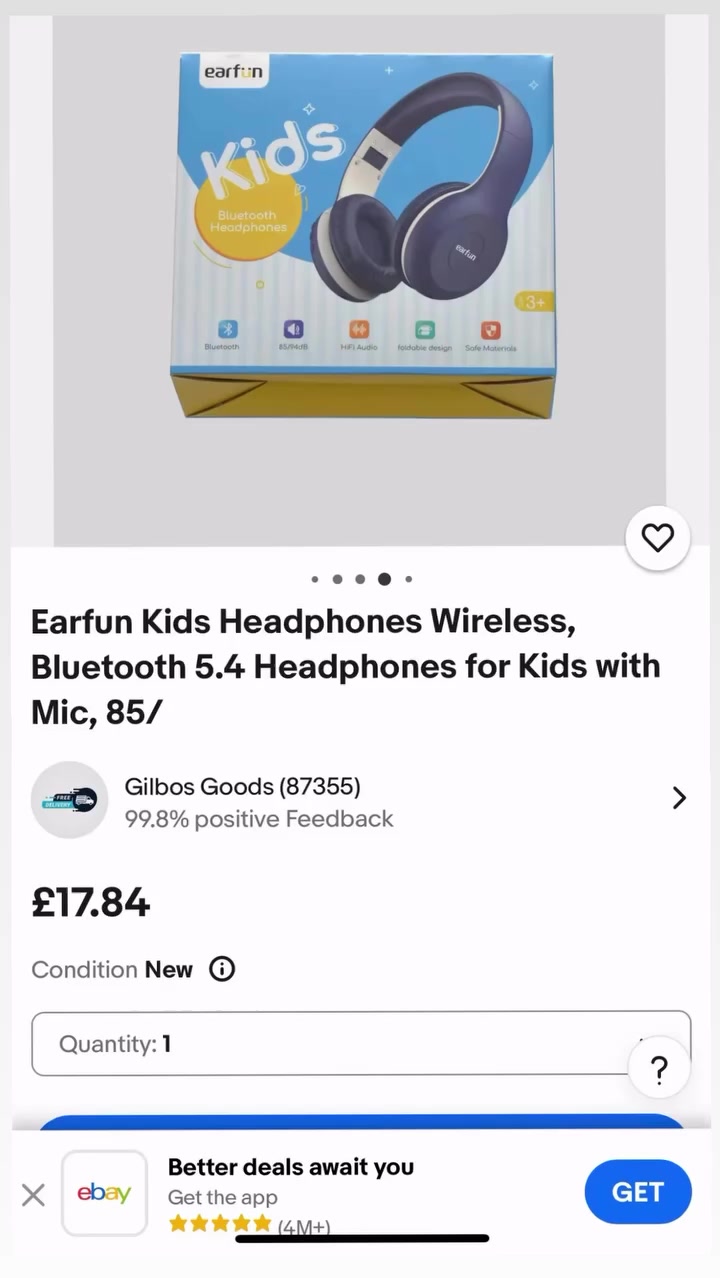The width and height of the screenshot is (720, 1278).
Task: Click the seller avatar image
Action: point(69,799)
